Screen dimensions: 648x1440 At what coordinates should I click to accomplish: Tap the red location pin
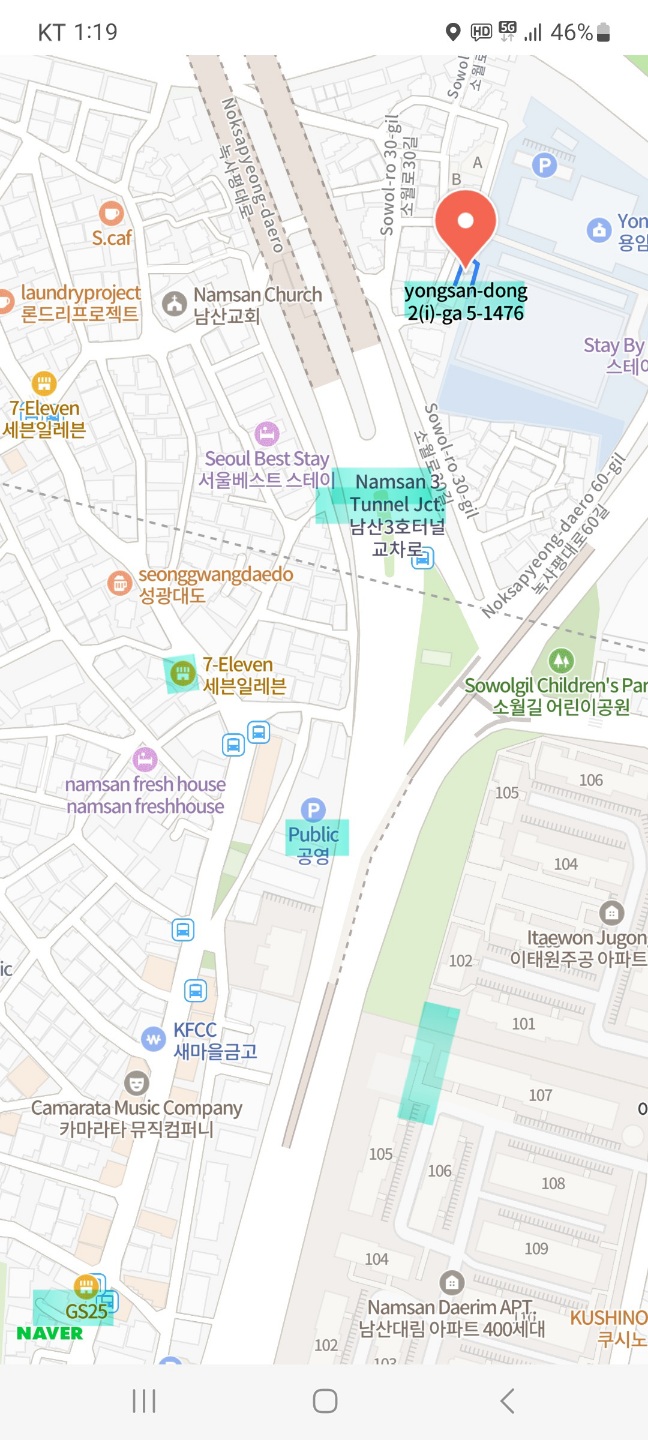pos(466,222)
